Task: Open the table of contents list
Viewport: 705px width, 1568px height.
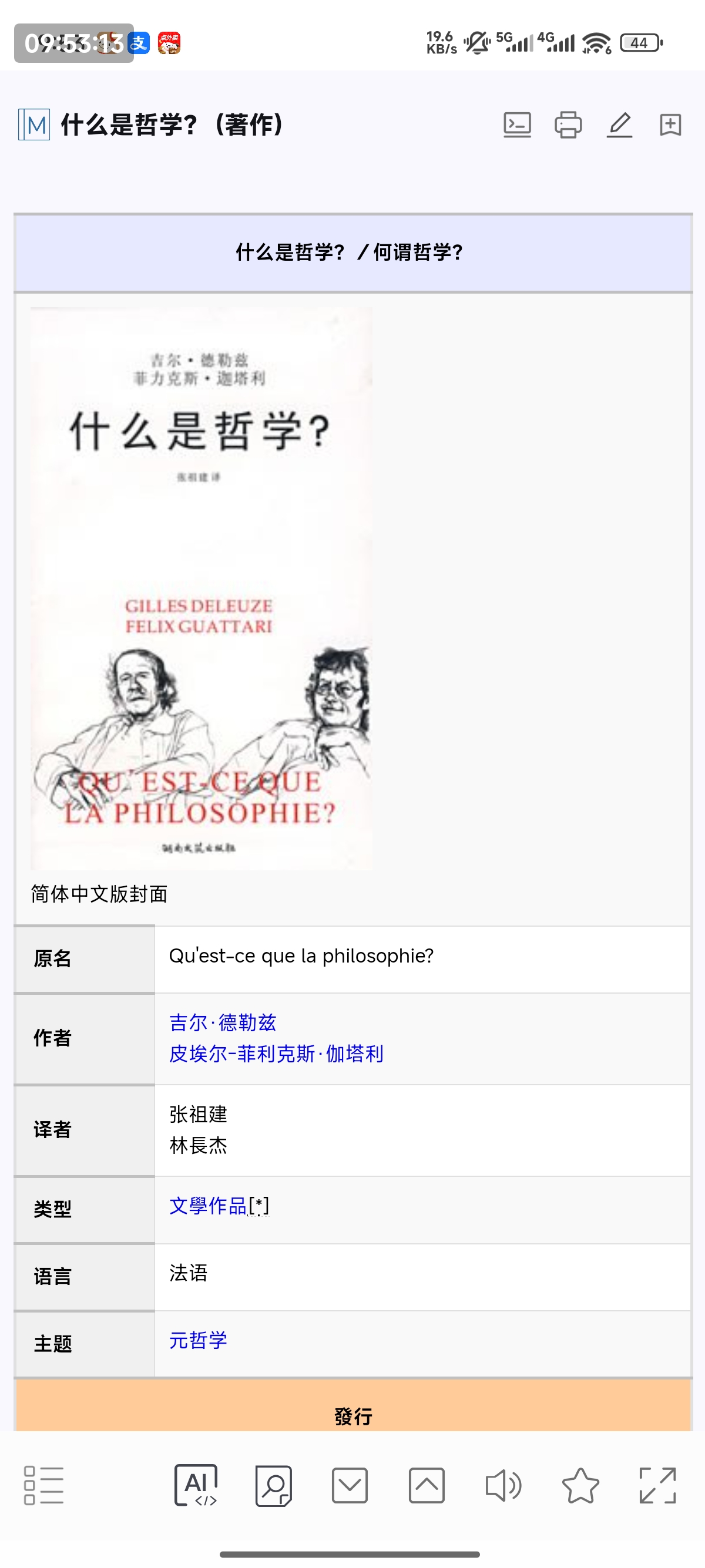Action: coord(43,1486)
